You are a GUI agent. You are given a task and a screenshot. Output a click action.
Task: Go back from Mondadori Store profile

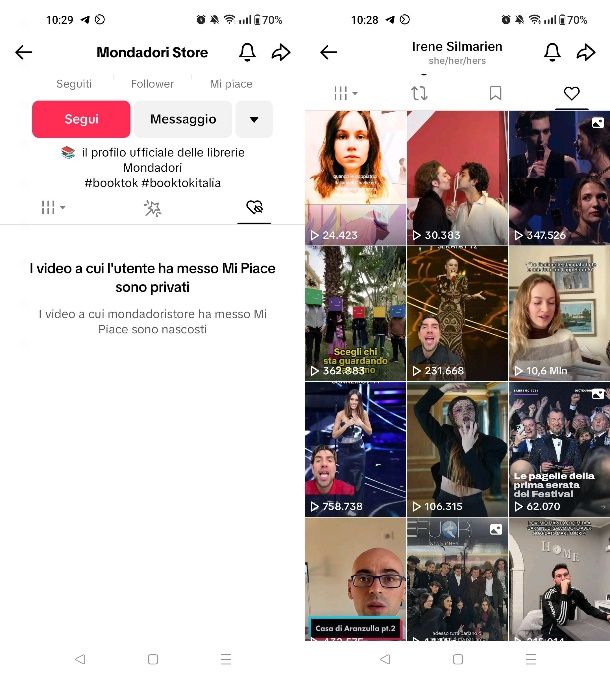(24, 52)
